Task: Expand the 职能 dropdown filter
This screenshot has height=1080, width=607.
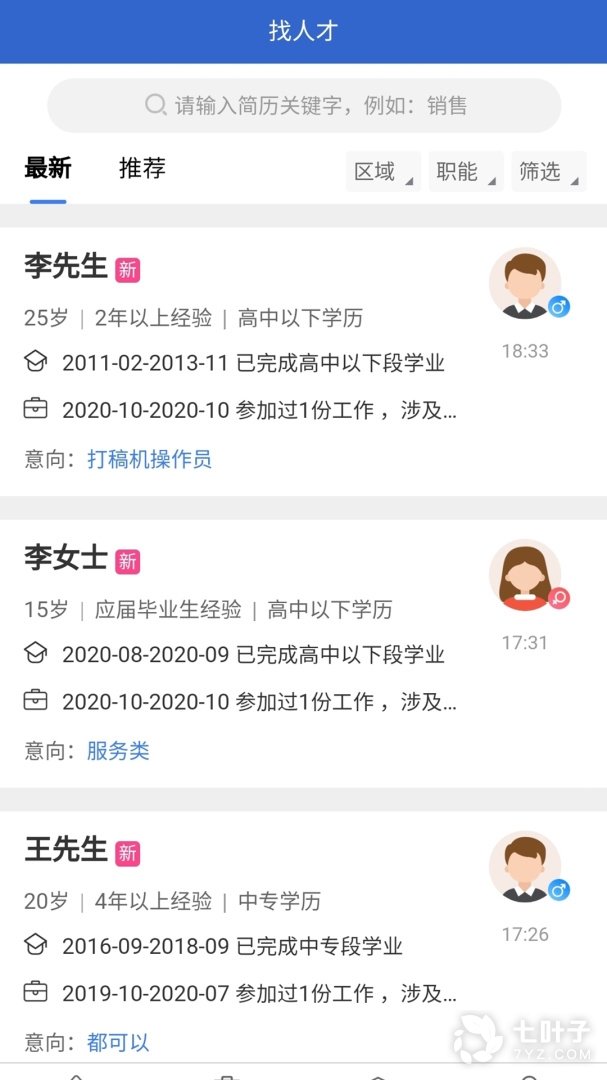Action: point(465,172)
